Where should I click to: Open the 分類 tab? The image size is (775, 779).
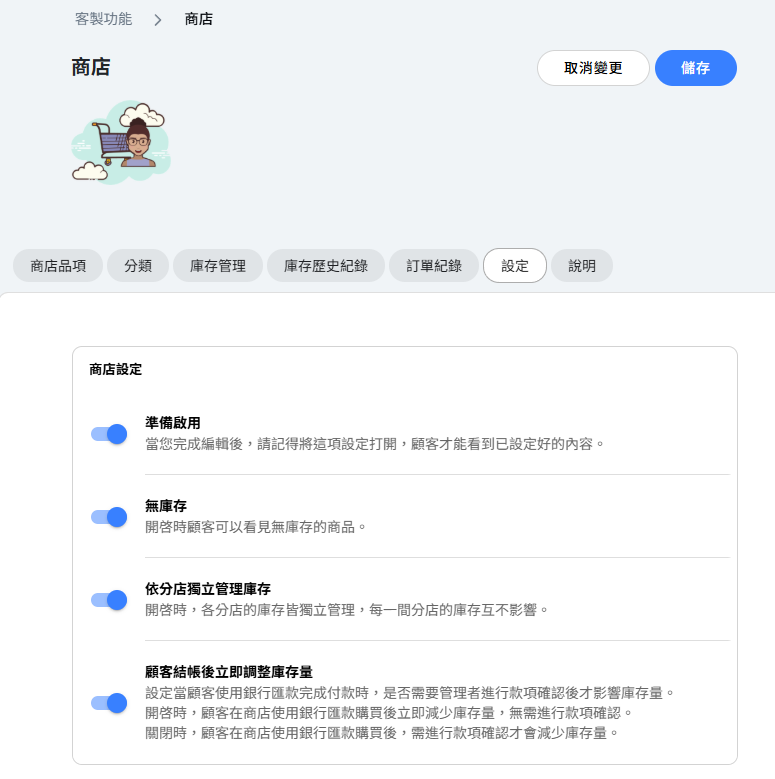tap(138, 266)
